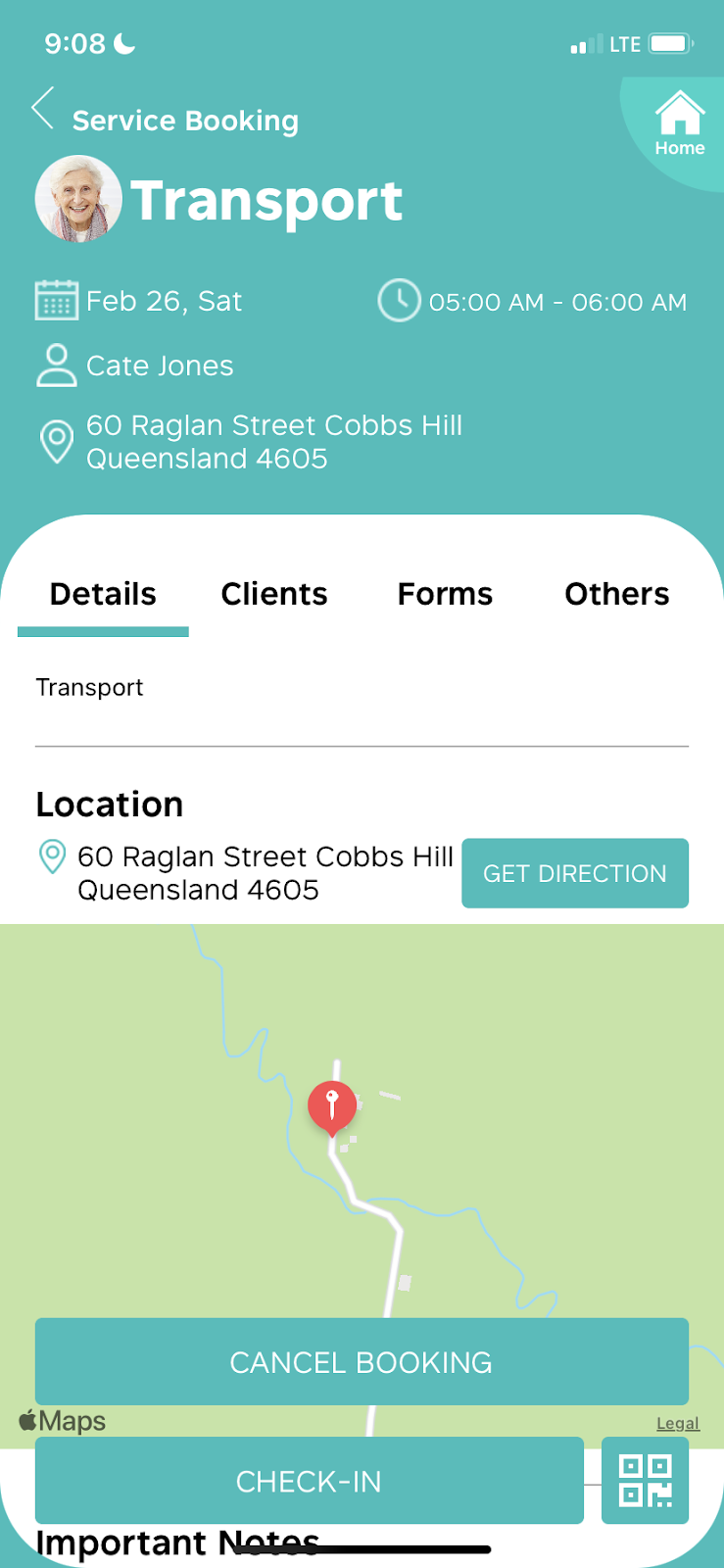Tap Get Direction button
The height and width of the screenshot is (1568, 724).
click(575, 873)
